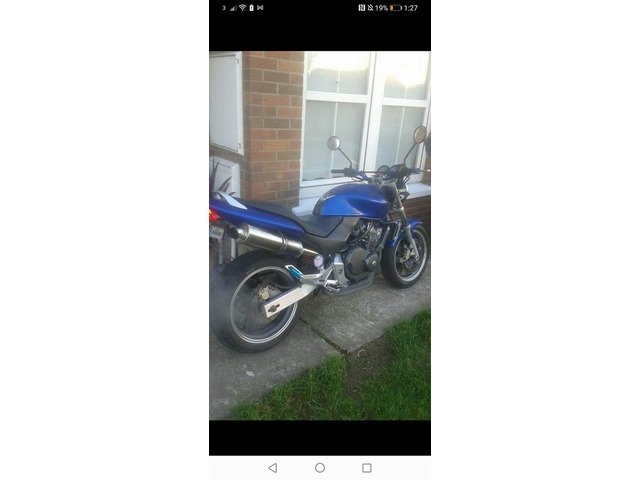Go back using the navigation bar
This screenshot has width=640, height=480.
pyautogui.click(x=273, y=467)
